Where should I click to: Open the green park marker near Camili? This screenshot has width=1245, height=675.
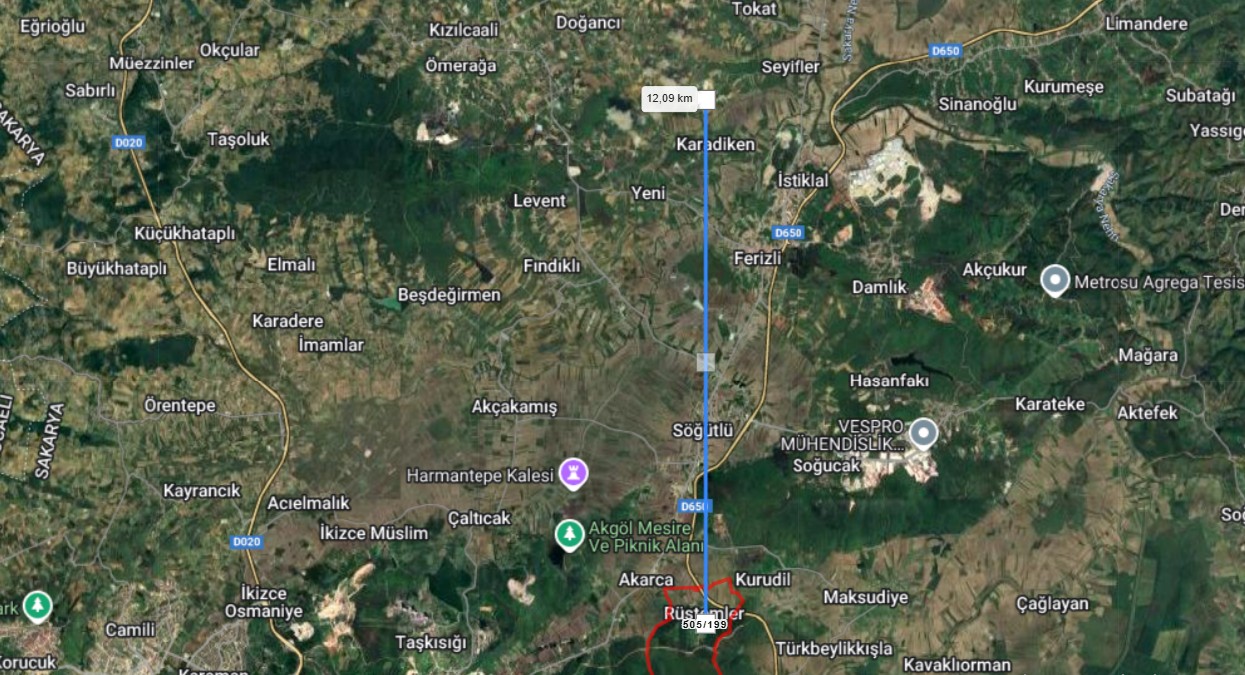point(37,605)
